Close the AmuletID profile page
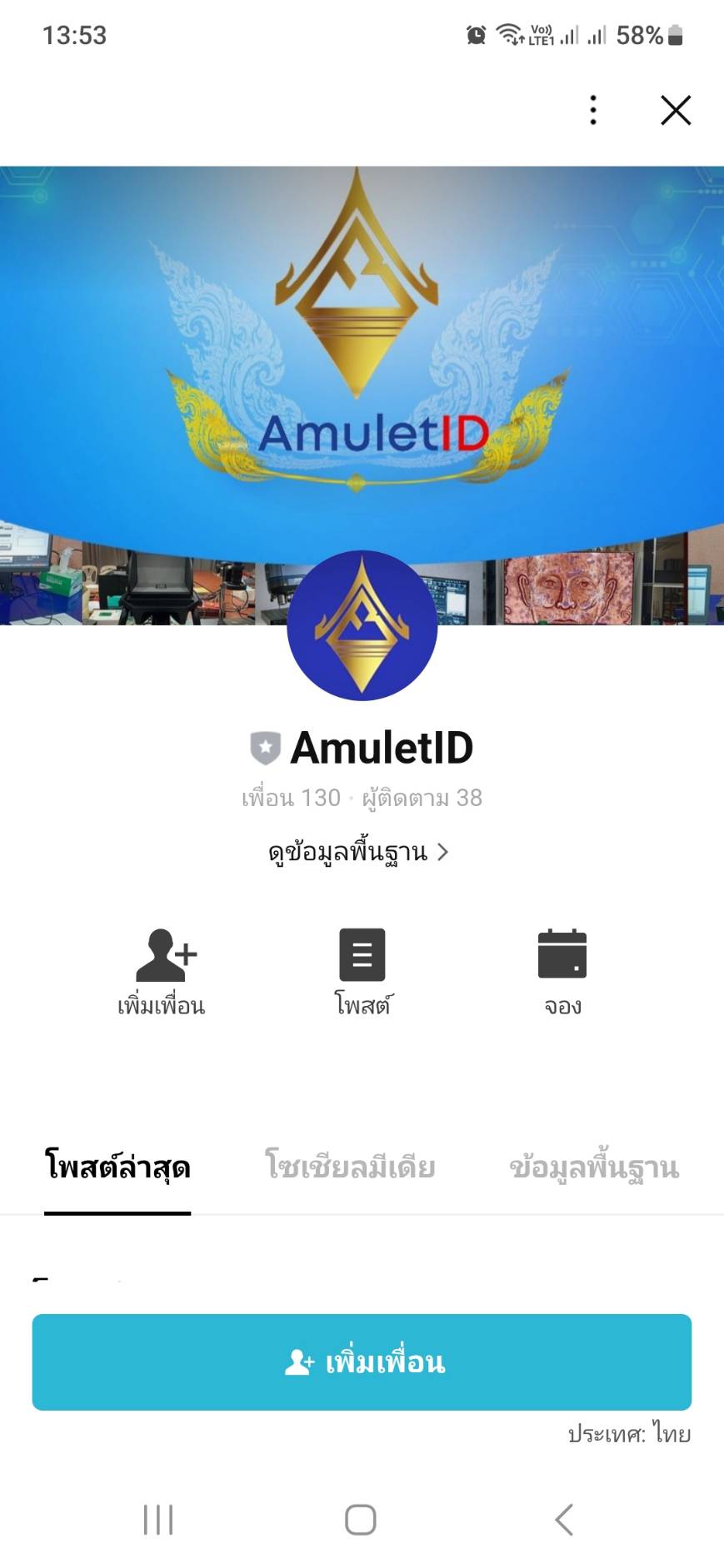Image resolution: width=724 pixels, height=1568 pixels. 676,110
